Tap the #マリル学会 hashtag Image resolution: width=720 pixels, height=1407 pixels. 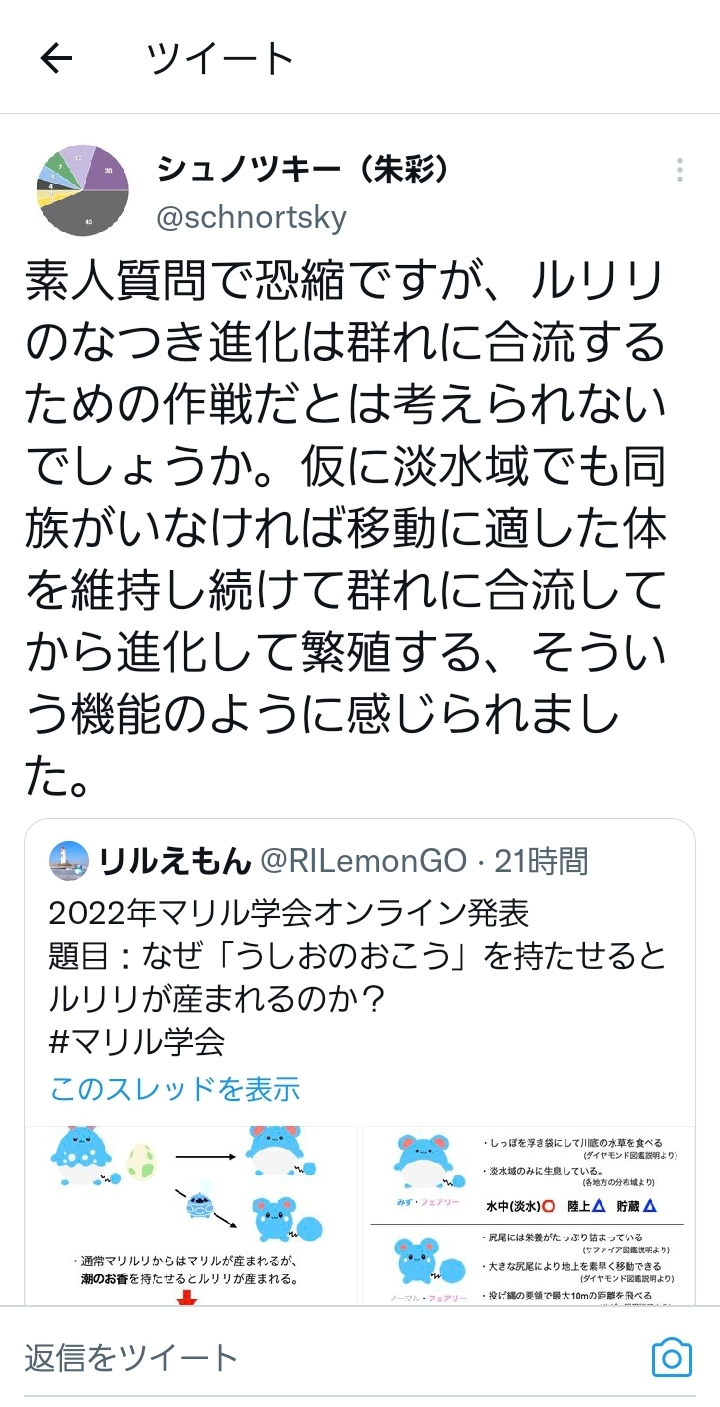pyautogui.click(x=136, y=1042)
